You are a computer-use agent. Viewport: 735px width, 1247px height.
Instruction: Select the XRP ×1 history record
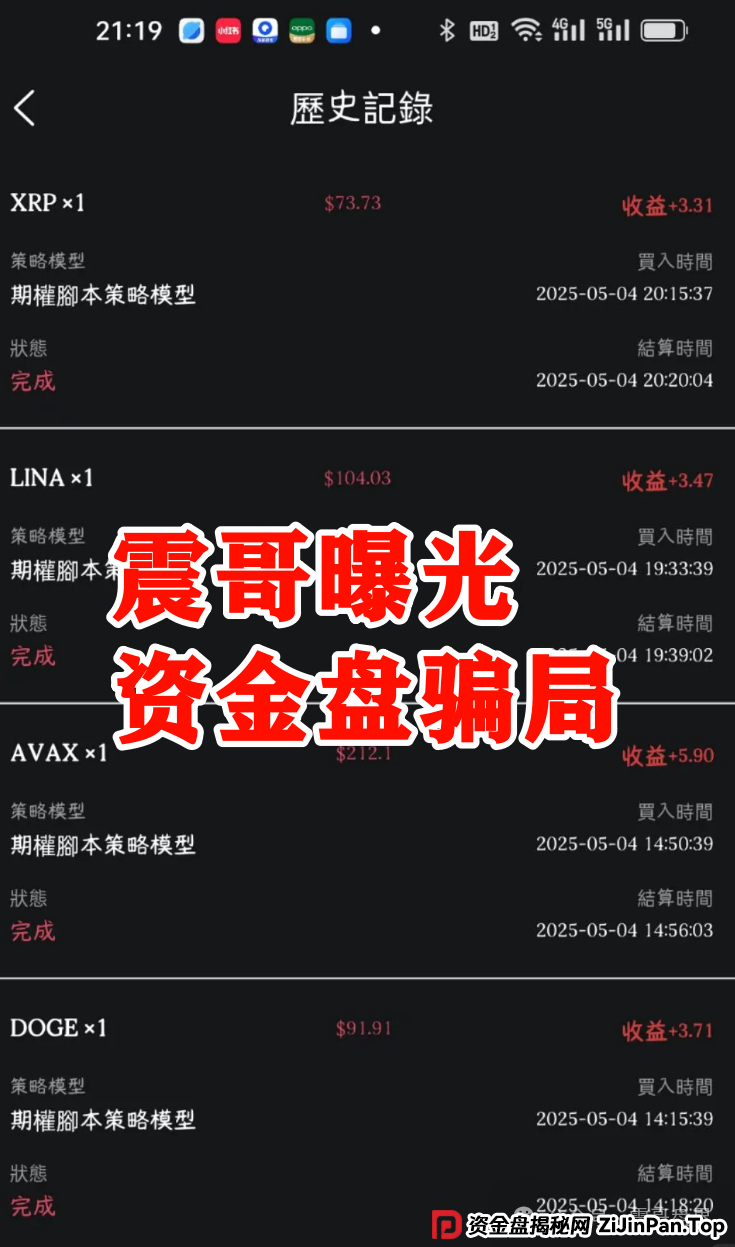pos(45,204)
